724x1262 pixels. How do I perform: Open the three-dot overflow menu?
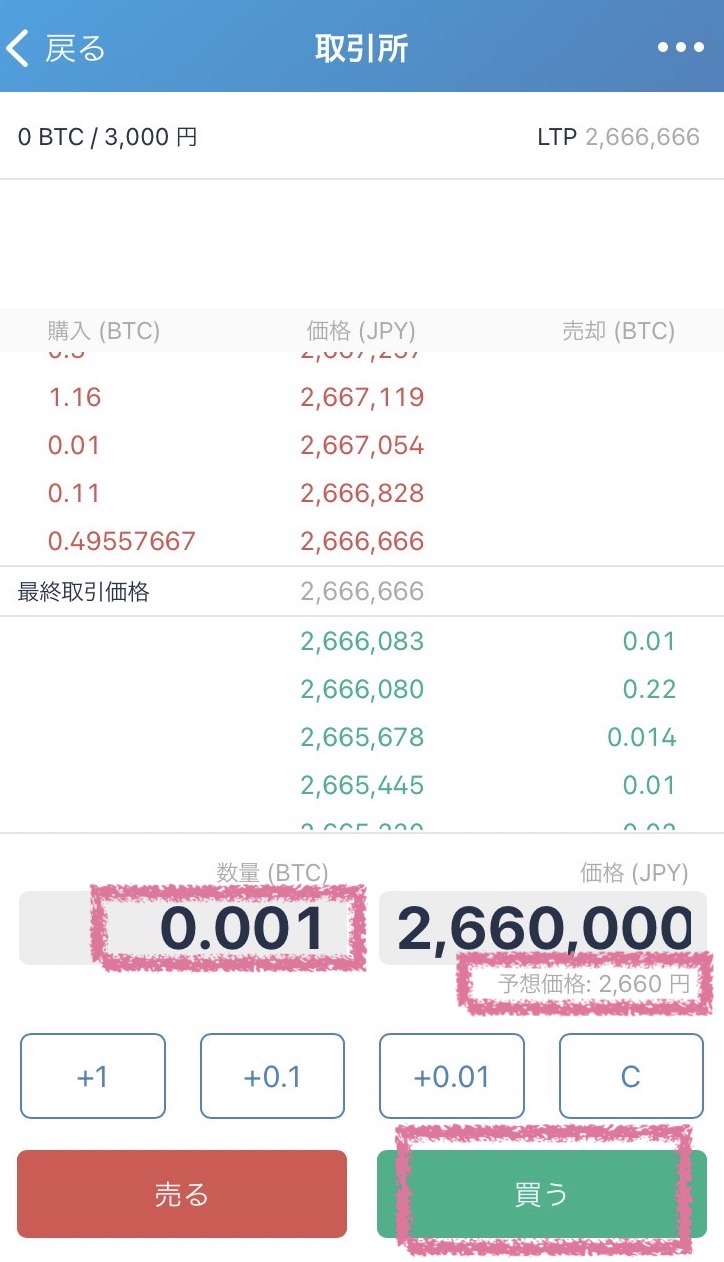[x=680, y=48]
